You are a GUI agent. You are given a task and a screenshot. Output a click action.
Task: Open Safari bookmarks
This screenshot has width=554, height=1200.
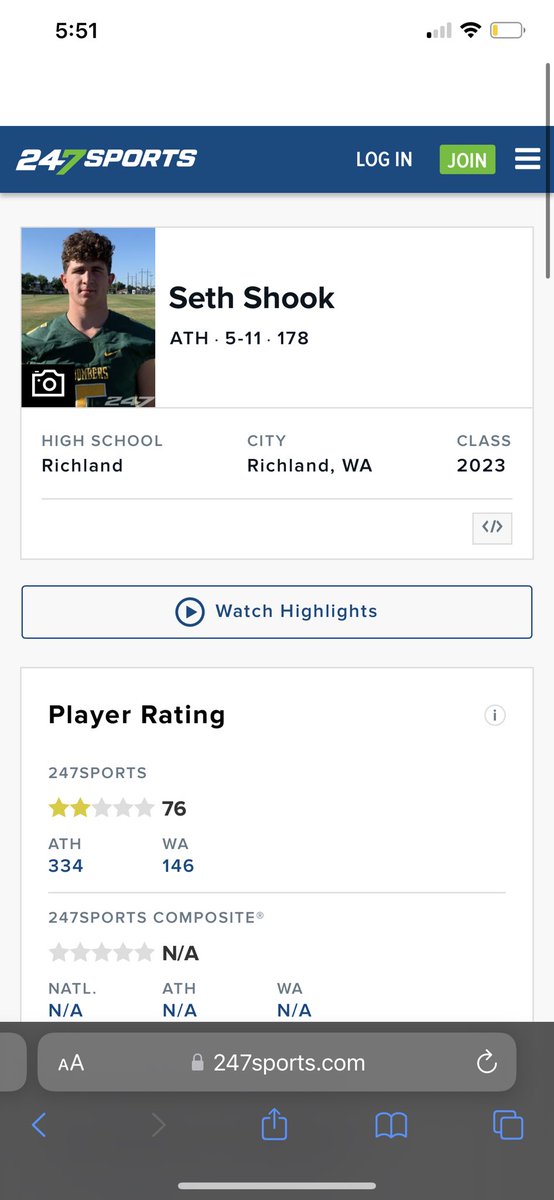(x=391, y=1126)
